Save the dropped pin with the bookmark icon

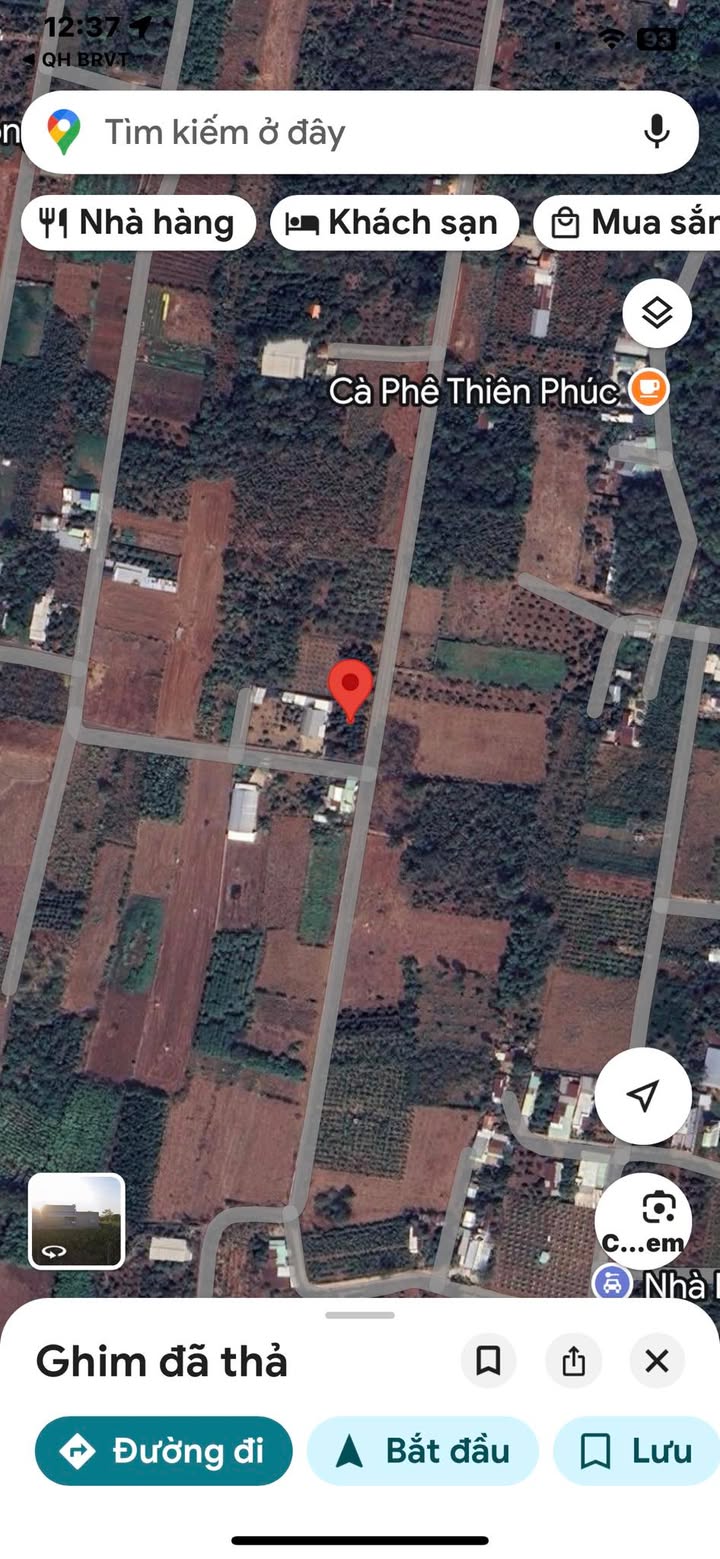pos(488,1361)
